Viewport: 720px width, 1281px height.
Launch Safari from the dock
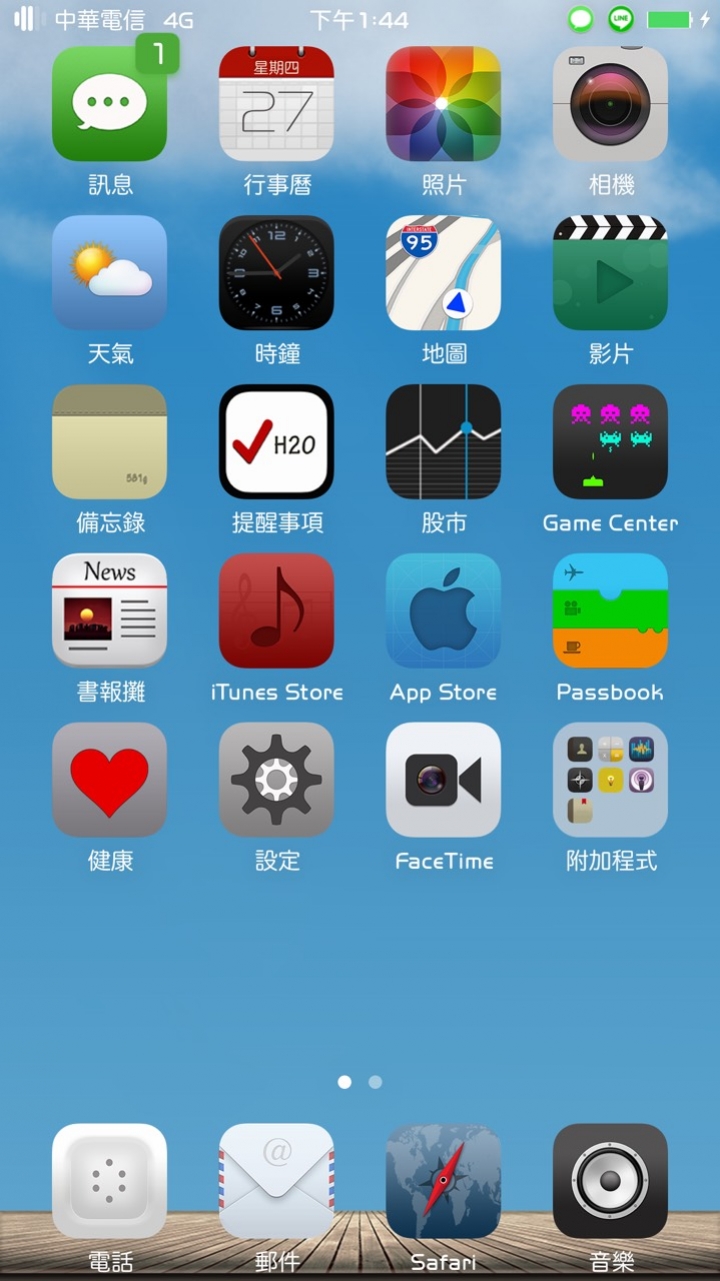tap(443, 1181)
